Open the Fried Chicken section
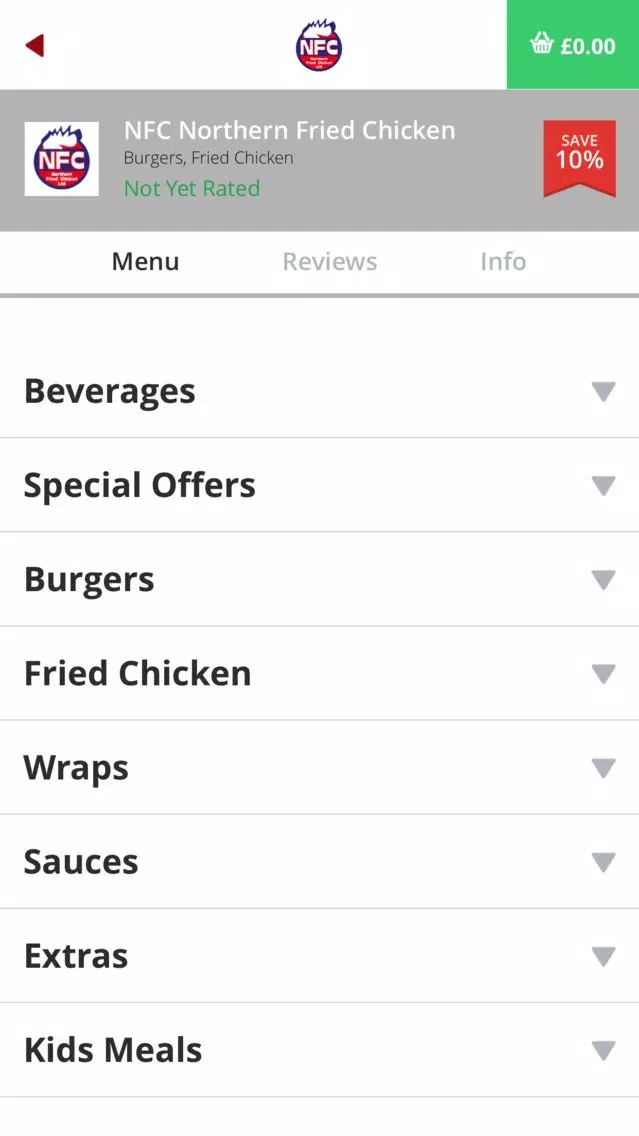Screen dimensions: 639x1136 [x=320, y=674]
